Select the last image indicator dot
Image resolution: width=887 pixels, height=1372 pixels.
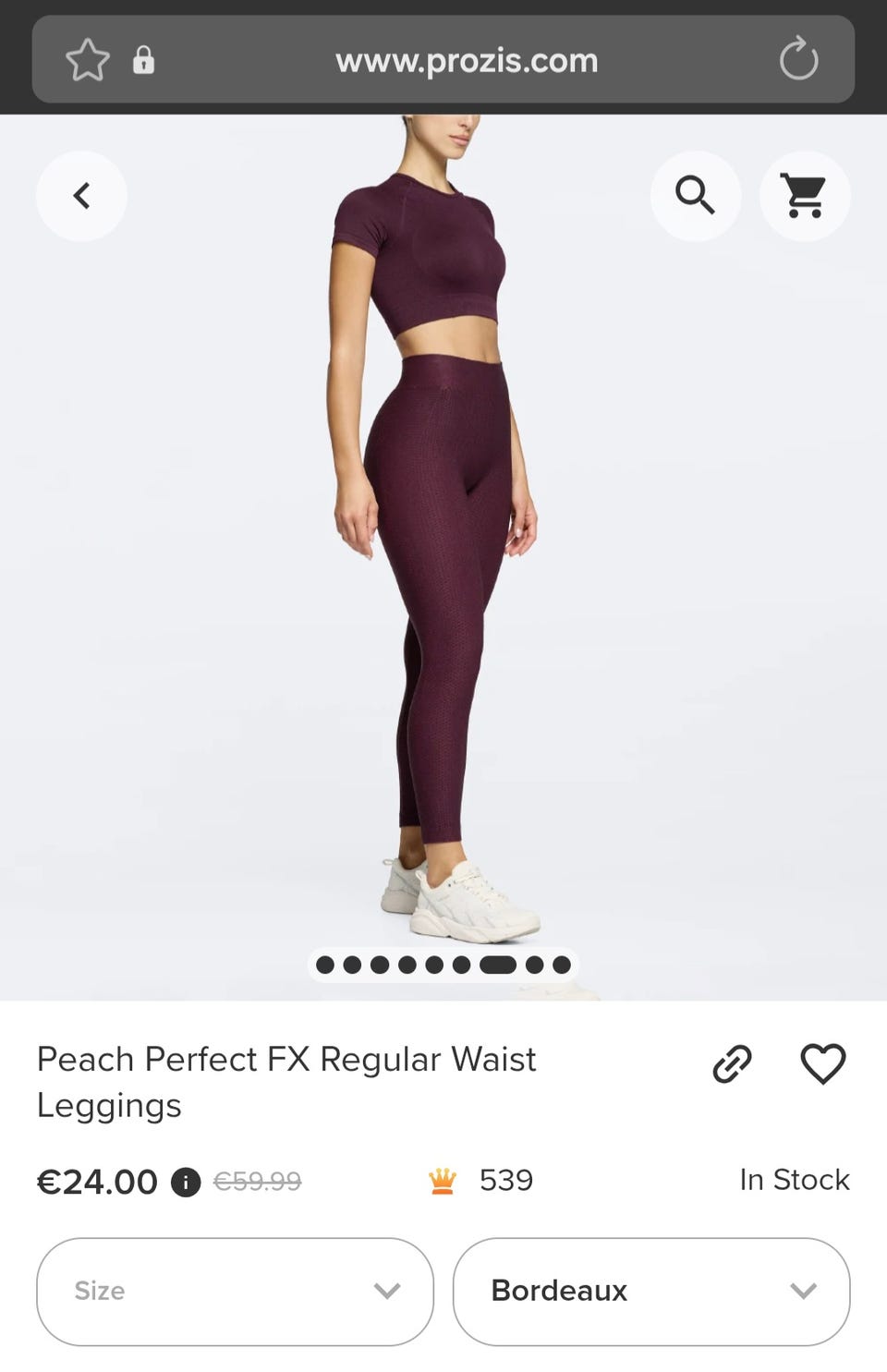(561, 965)
